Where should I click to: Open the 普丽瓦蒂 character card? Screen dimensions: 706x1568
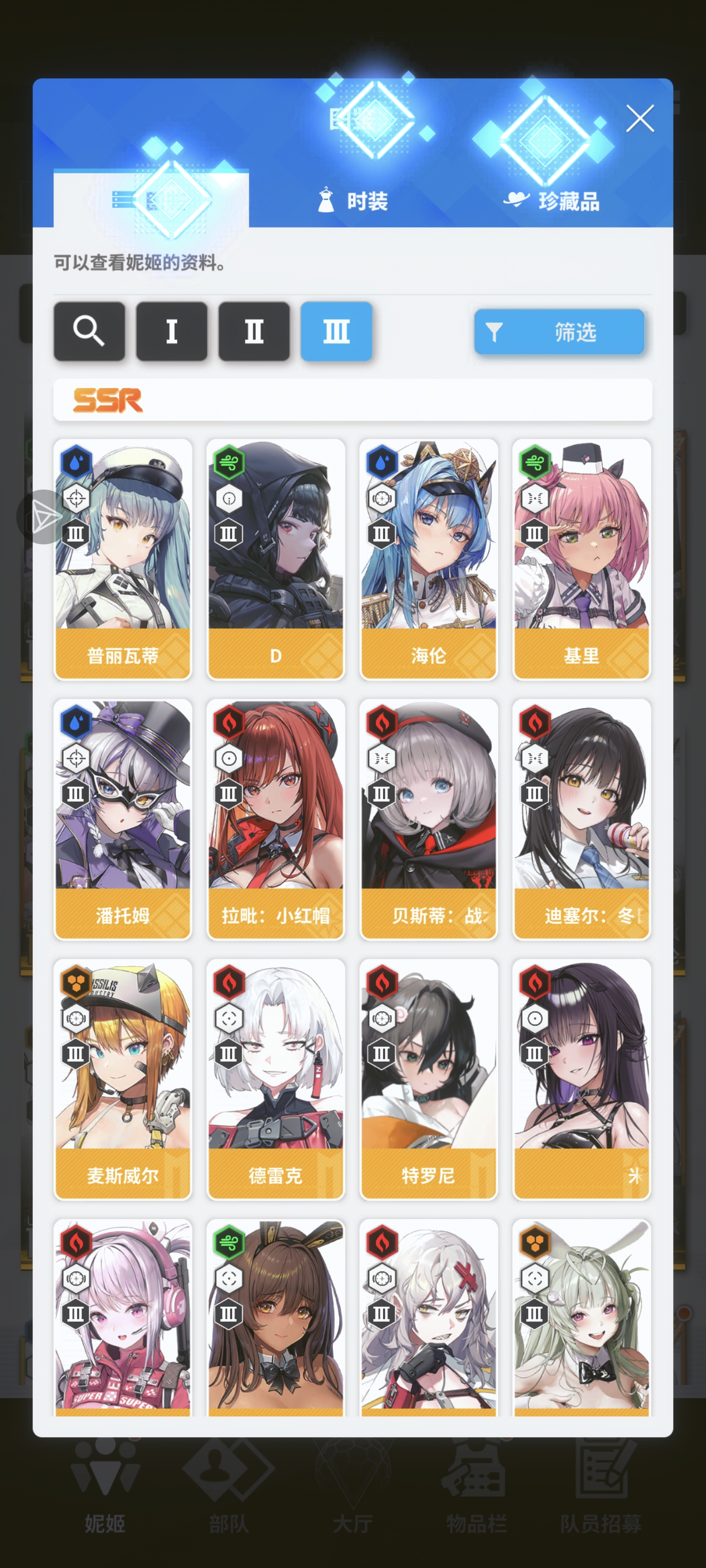(x=123, y=558)
